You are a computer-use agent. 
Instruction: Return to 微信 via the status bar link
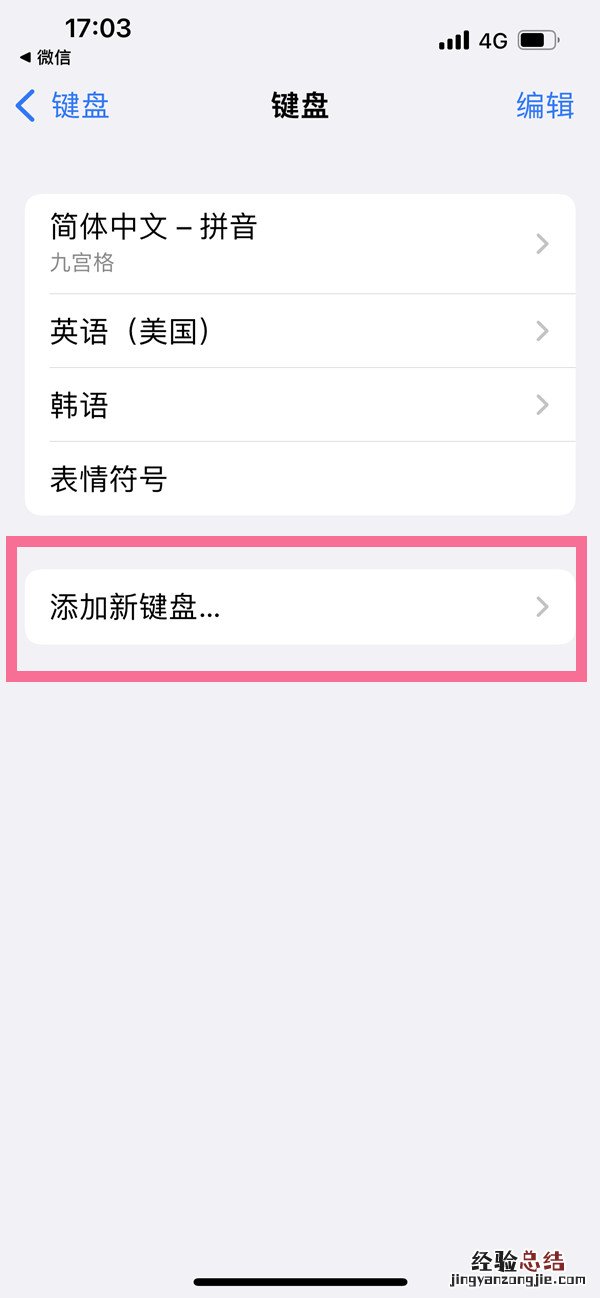(x=45, y=57)
